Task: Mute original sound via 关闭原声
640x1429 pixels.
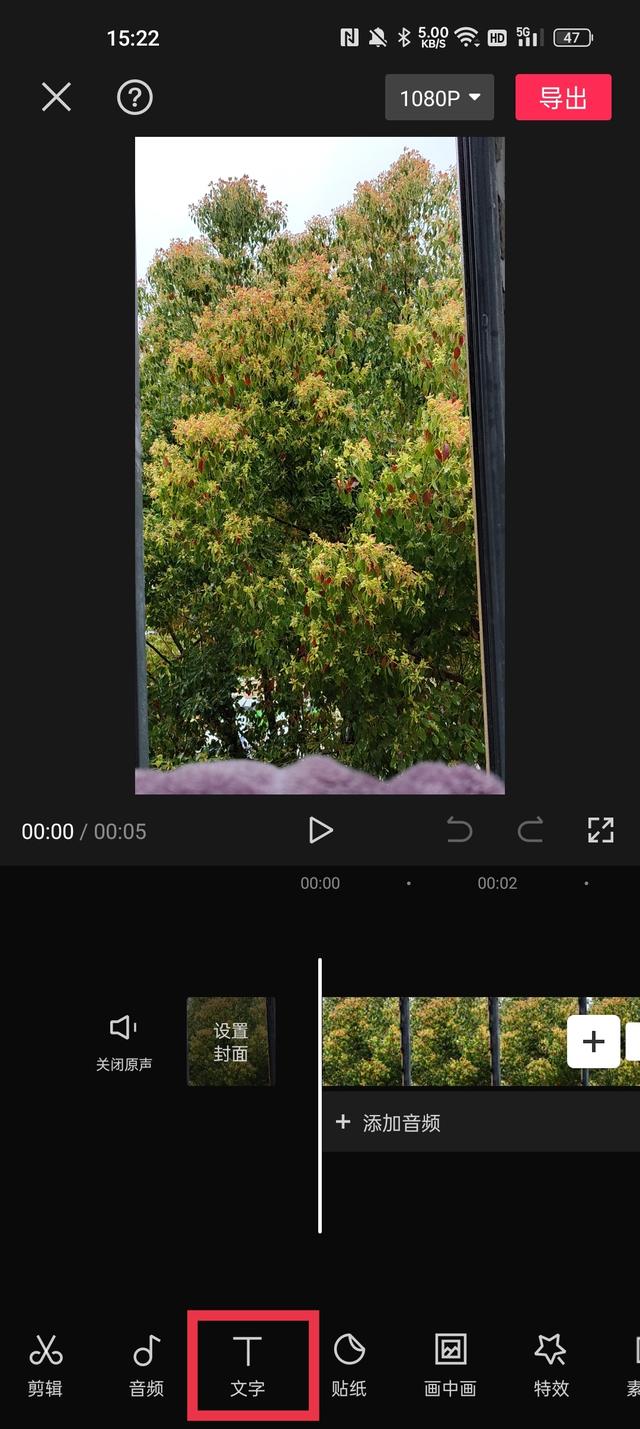Action: pyautogui.click(x=124, y=1042)
